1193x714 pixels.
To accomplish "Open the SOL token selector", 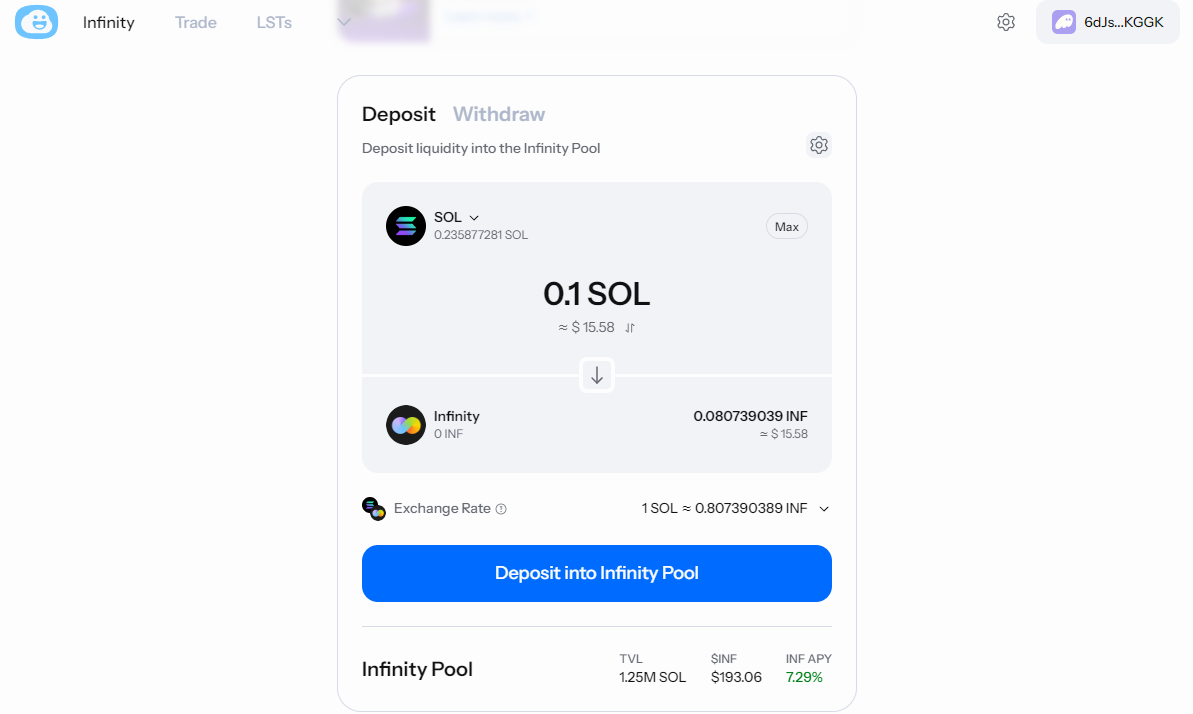I will point(457,217).
